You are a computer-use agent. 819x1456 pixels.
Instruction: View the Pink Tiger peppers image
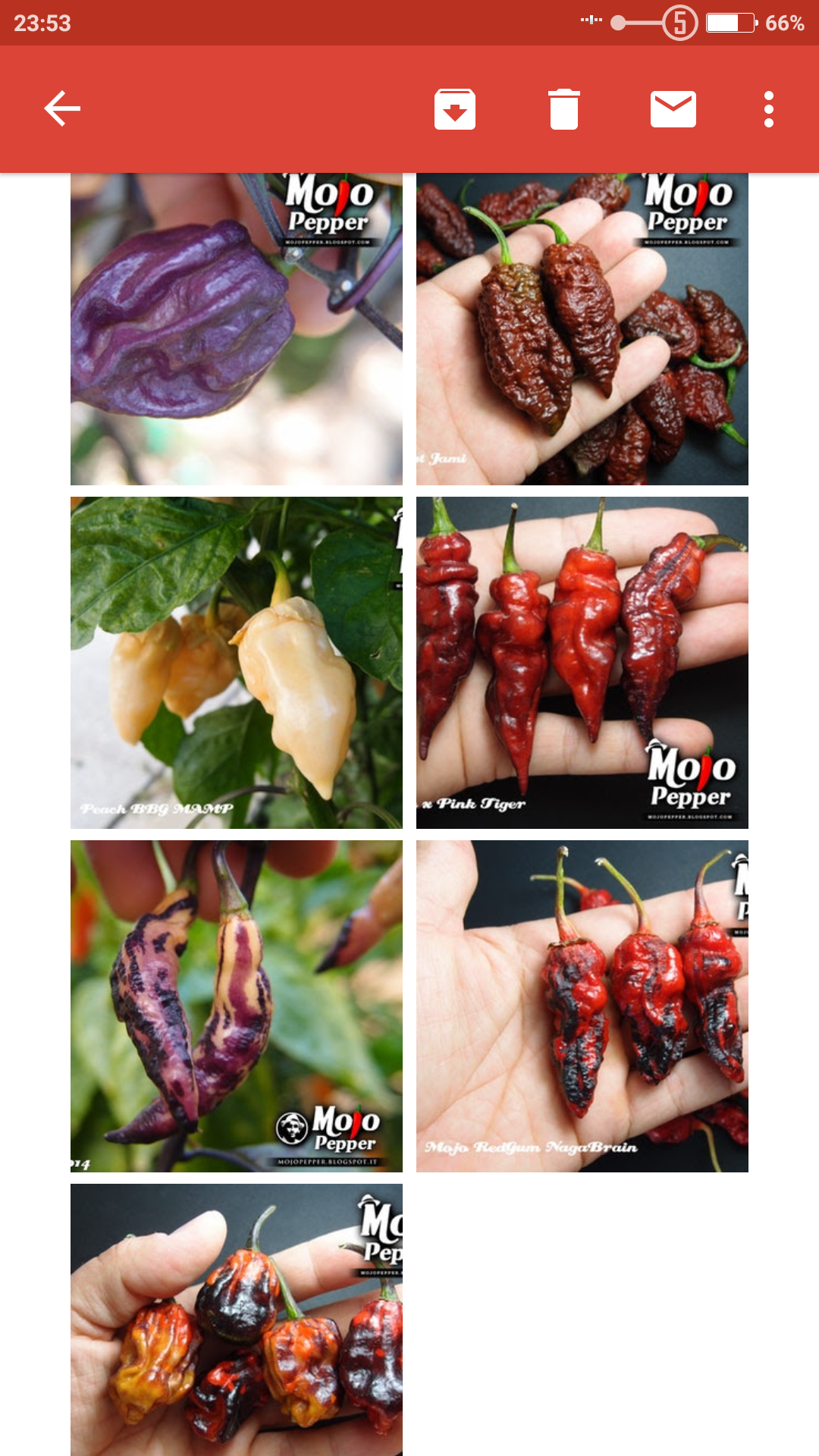[582, 662]
